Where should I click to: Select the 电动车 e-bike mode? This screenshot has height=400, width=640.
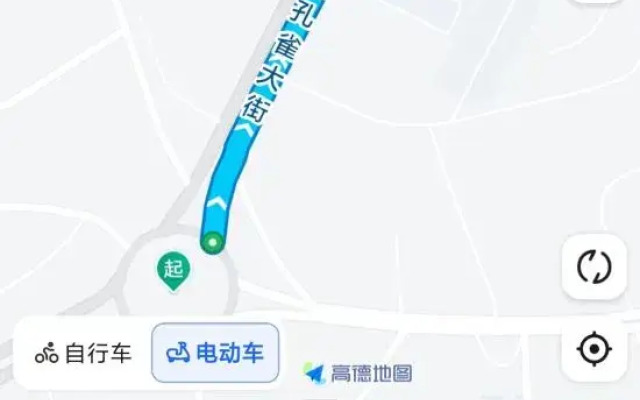[215, 353]
